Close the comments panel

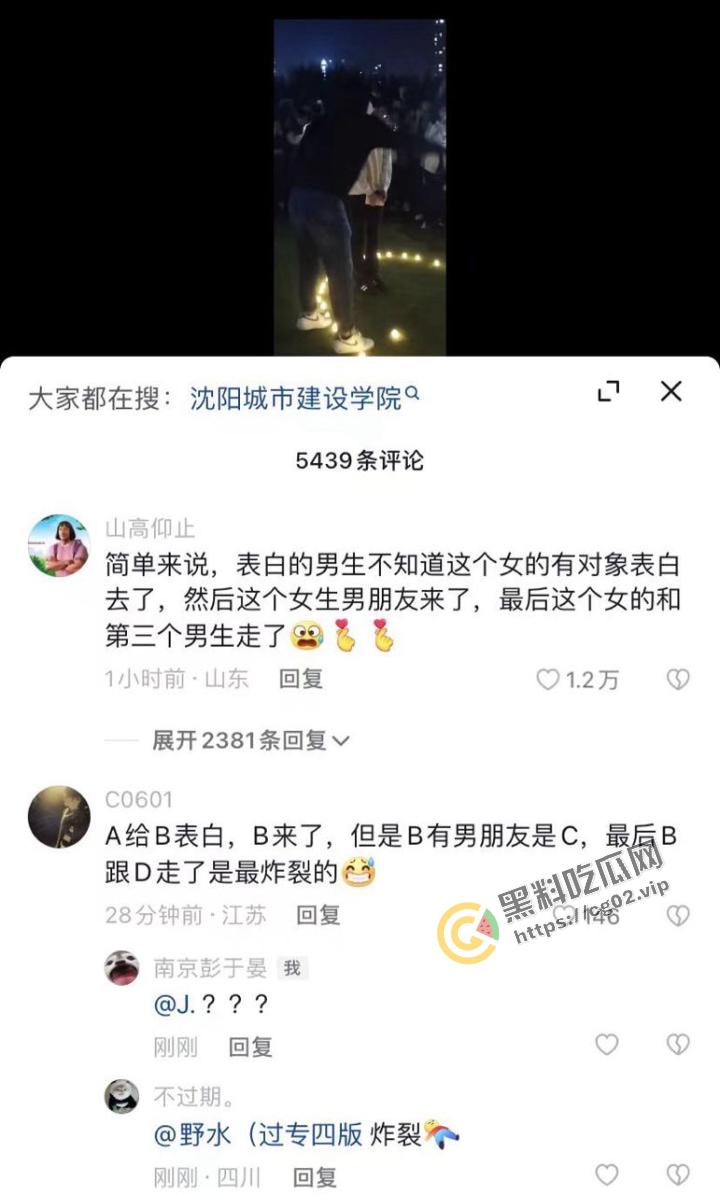pos(672,392)
